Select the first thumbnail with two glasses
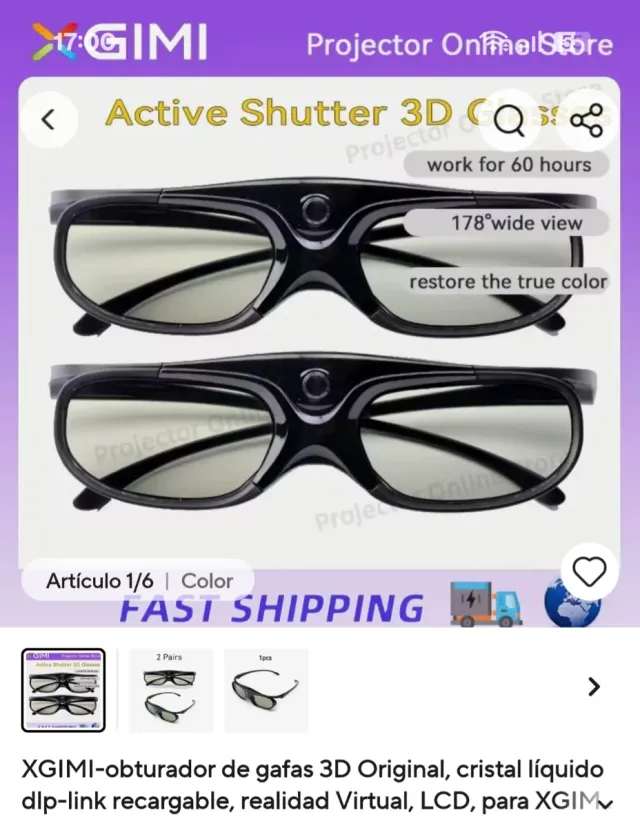This screenshot has width=640, height=828. [x=63, y=690]
